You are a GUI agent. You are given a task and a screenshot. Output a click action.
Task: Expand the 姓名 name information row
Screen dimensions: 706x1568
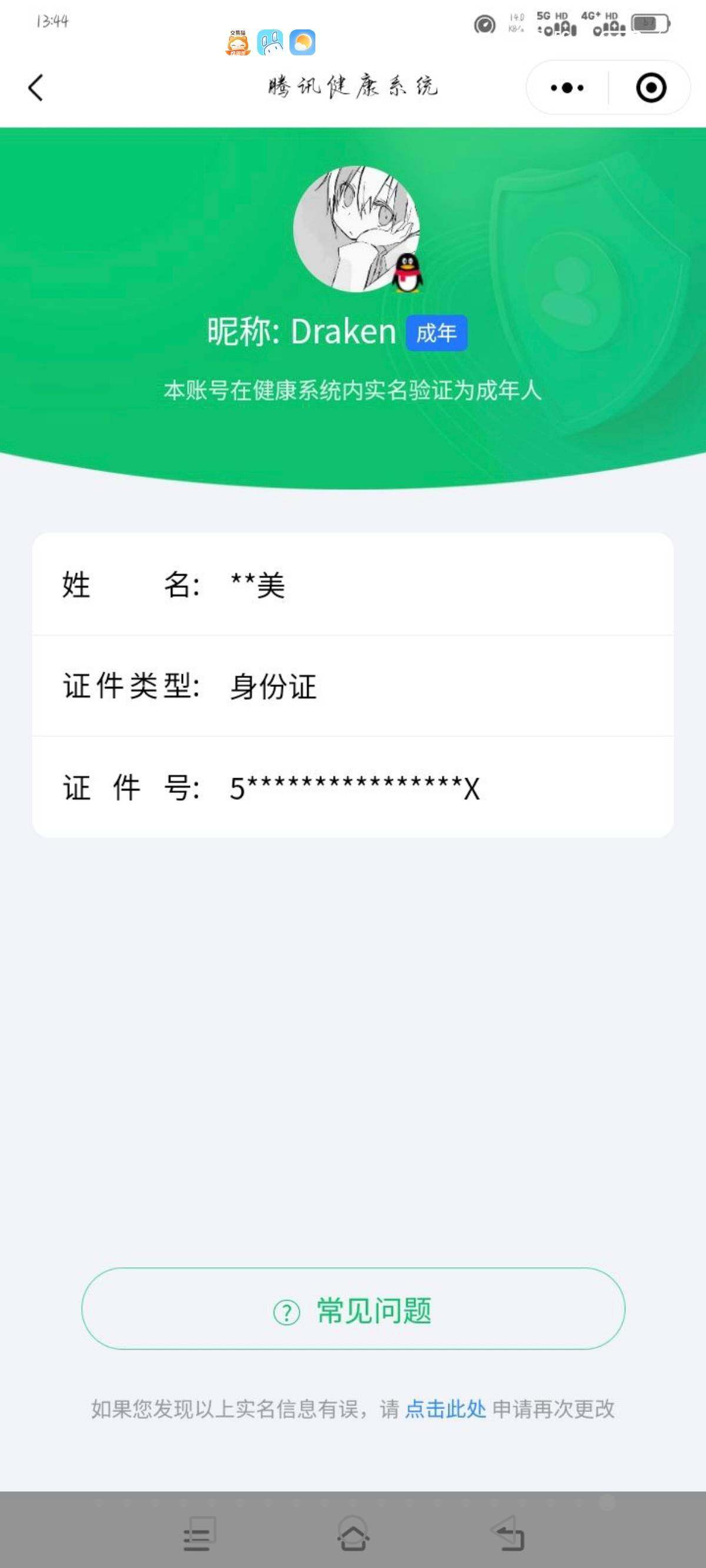pyautogui.click(x=353, y=586)
